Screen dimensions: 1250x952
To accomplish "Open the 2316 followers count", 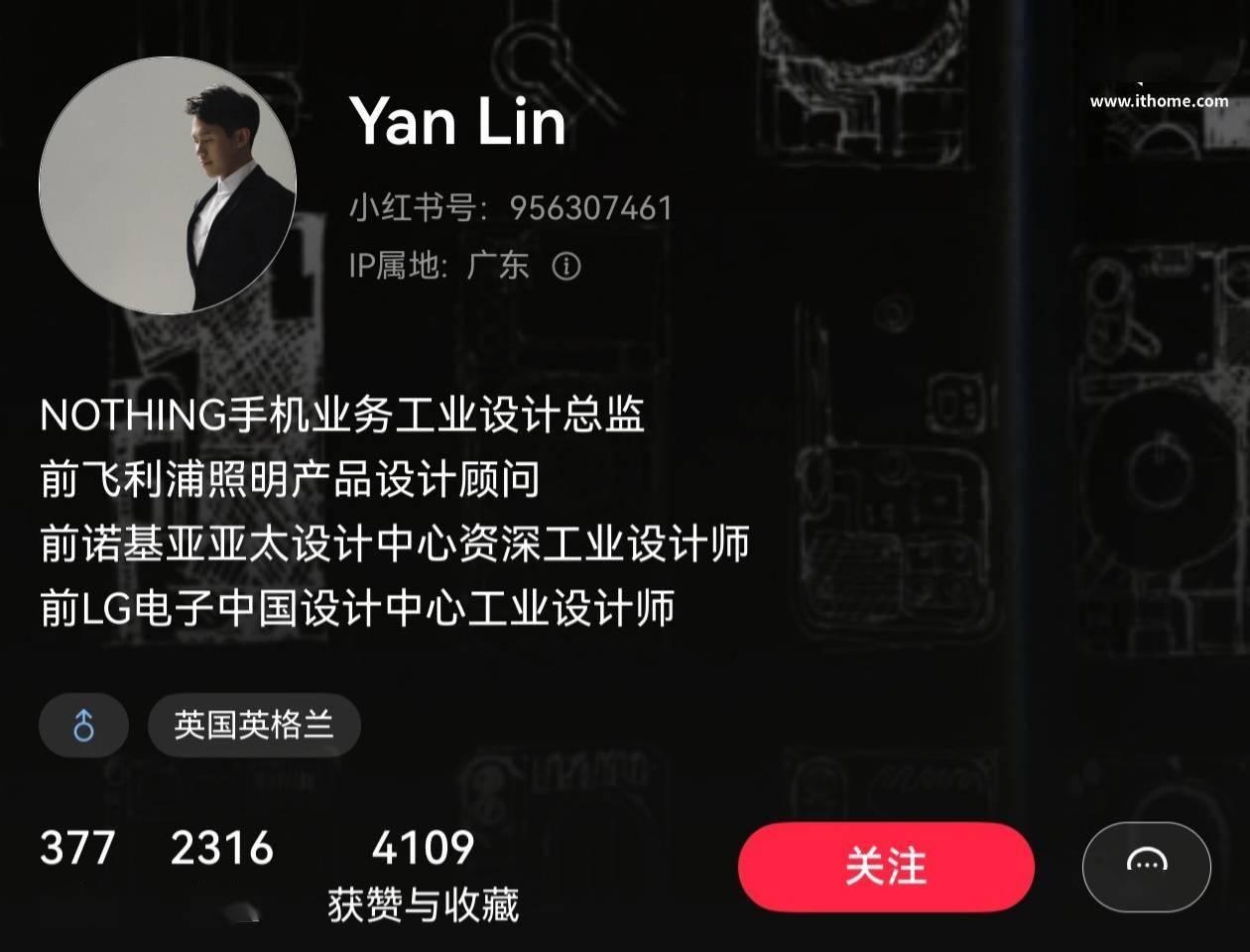I will tap(221, 849).
